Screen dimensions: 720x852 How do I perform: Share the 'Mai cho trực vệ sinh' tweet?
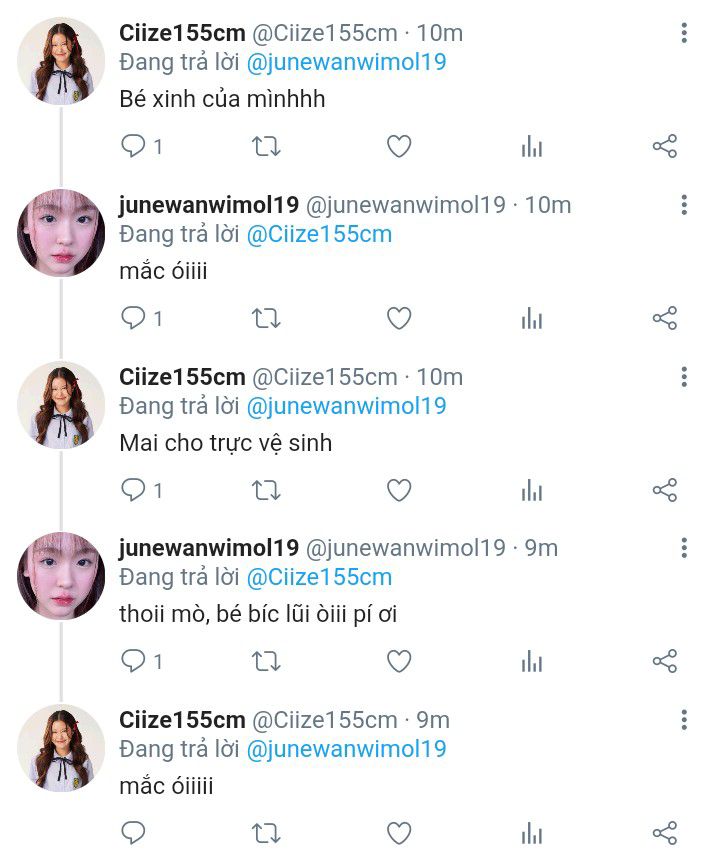pos(665,490)
